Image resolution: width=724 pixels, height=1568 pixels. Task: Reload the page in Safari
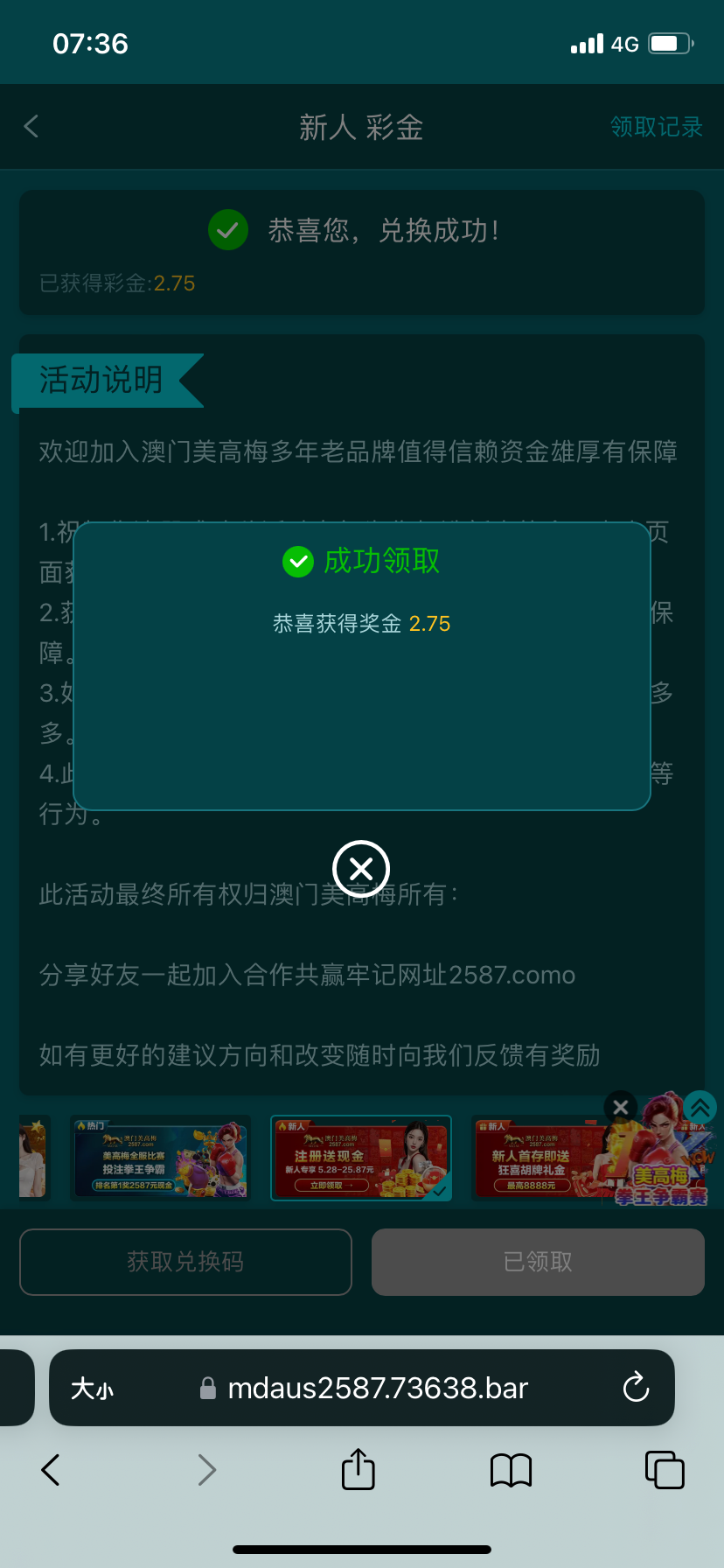(x=636, y=1388)
